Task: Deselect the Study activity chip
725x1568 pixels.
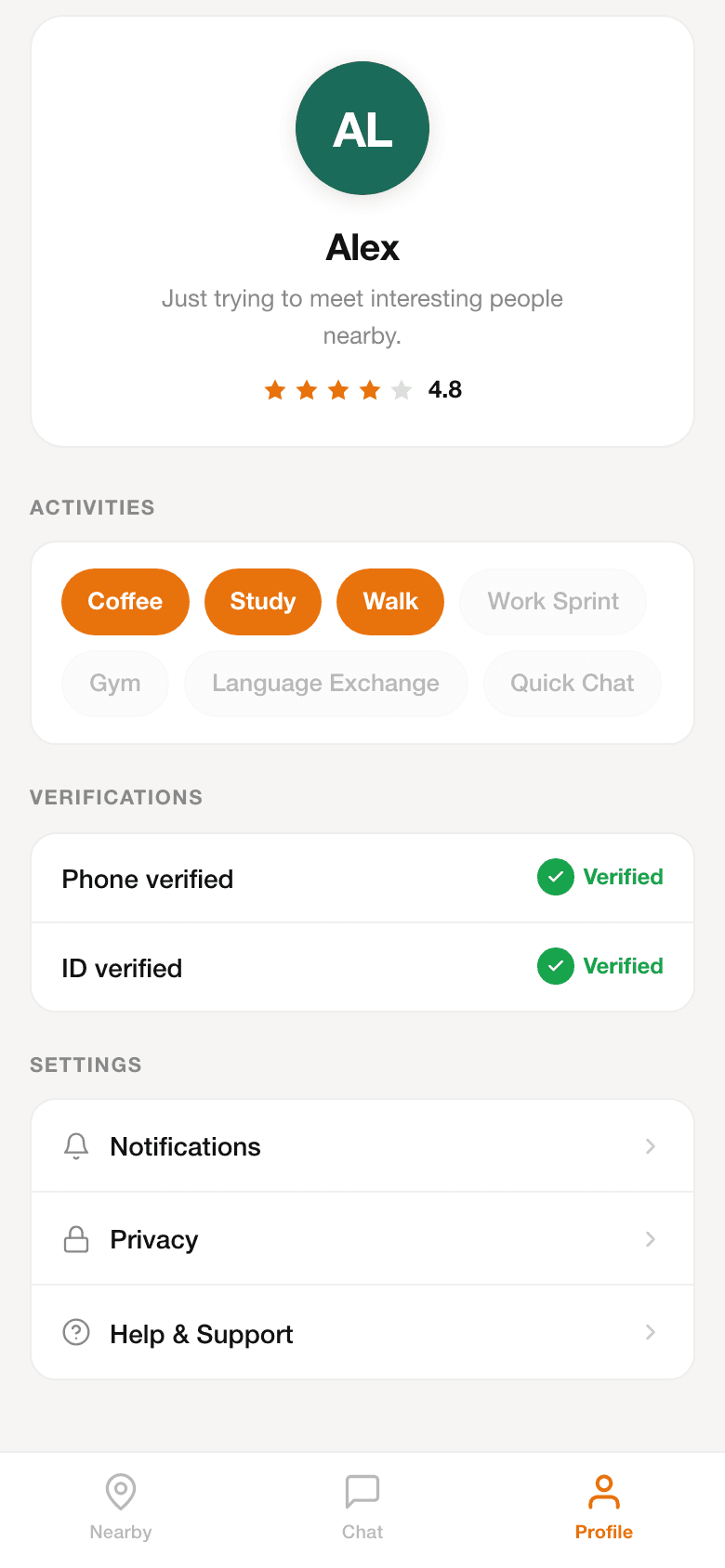Action: coord(263,602)
